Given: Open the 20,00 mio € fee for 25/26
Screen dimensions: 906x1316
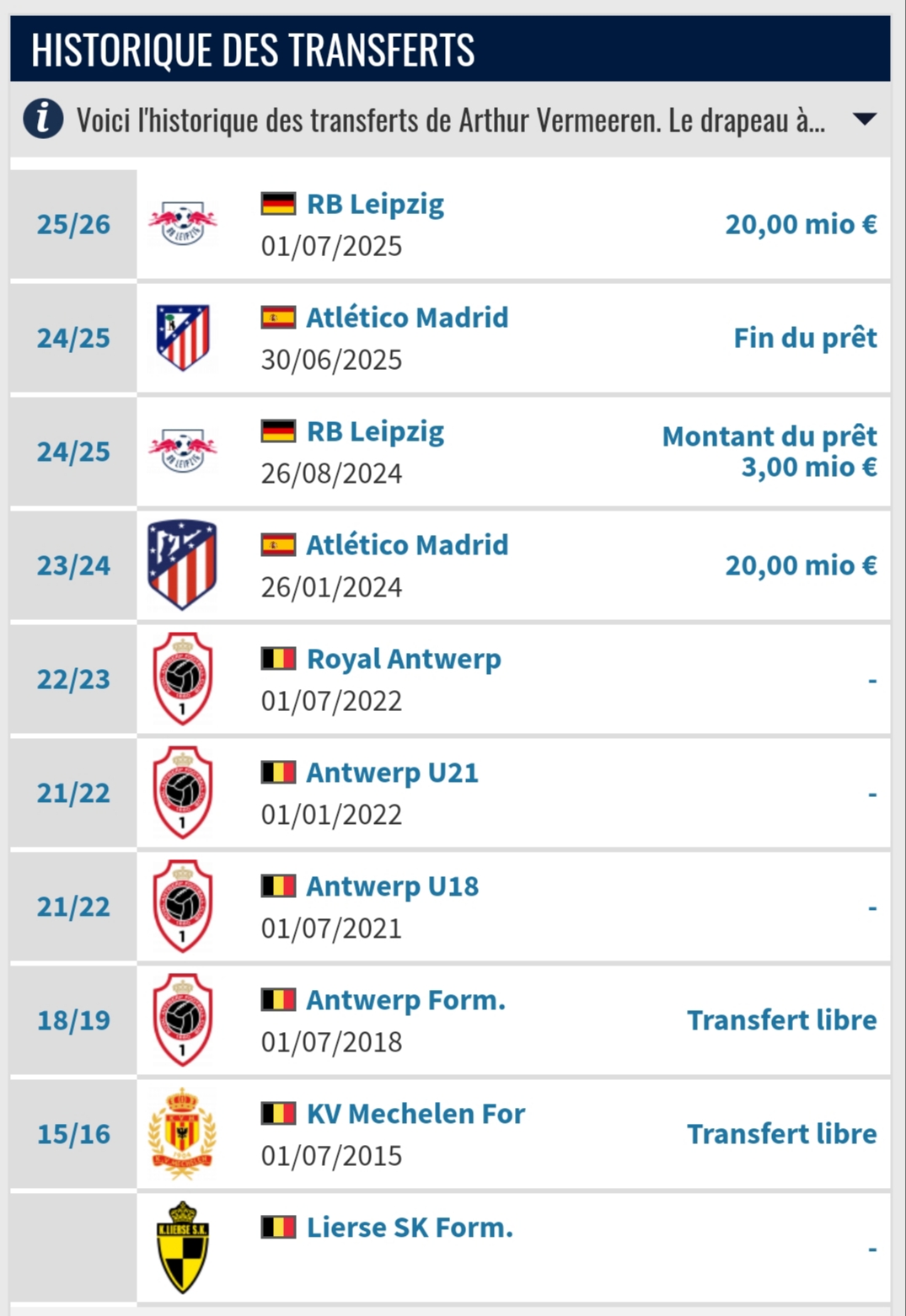Looking at the screenshot, I should (801, 224).
